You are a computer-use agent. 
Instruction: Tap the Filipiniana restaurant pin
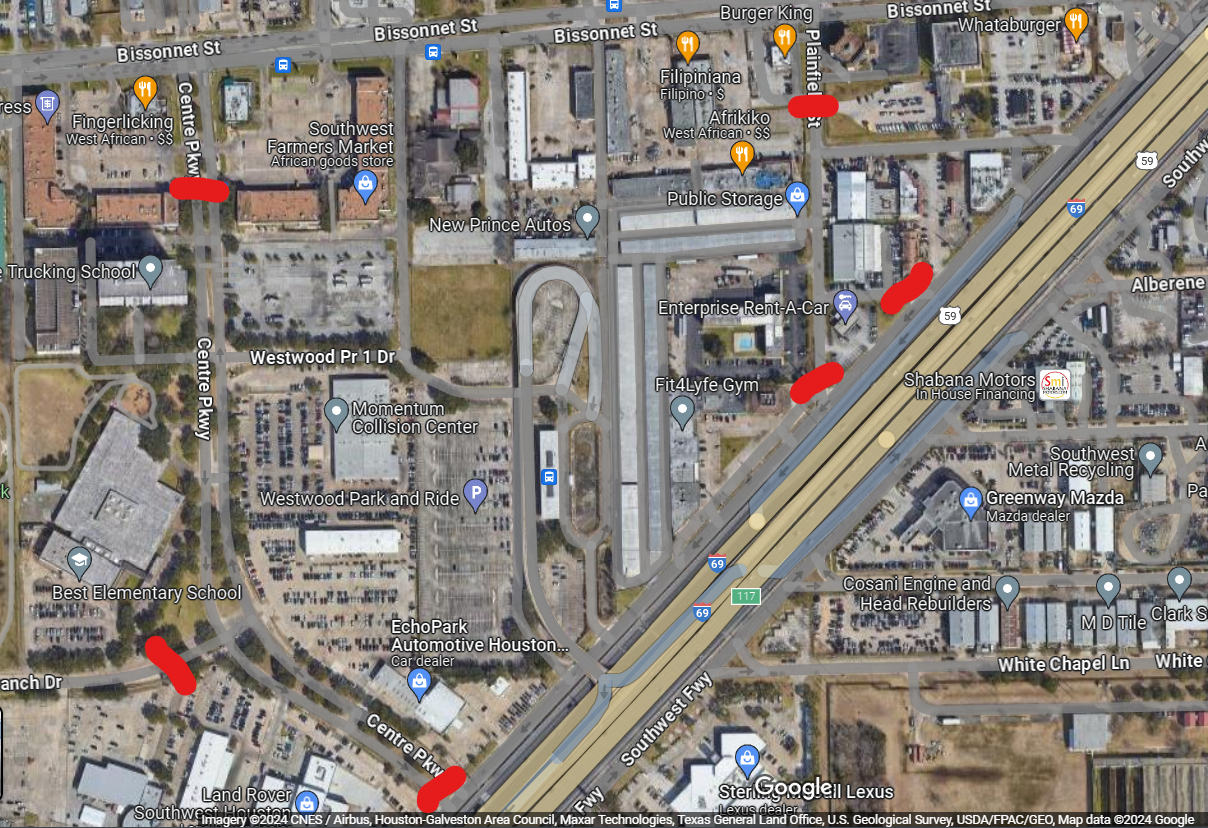[x=687, y=44]
